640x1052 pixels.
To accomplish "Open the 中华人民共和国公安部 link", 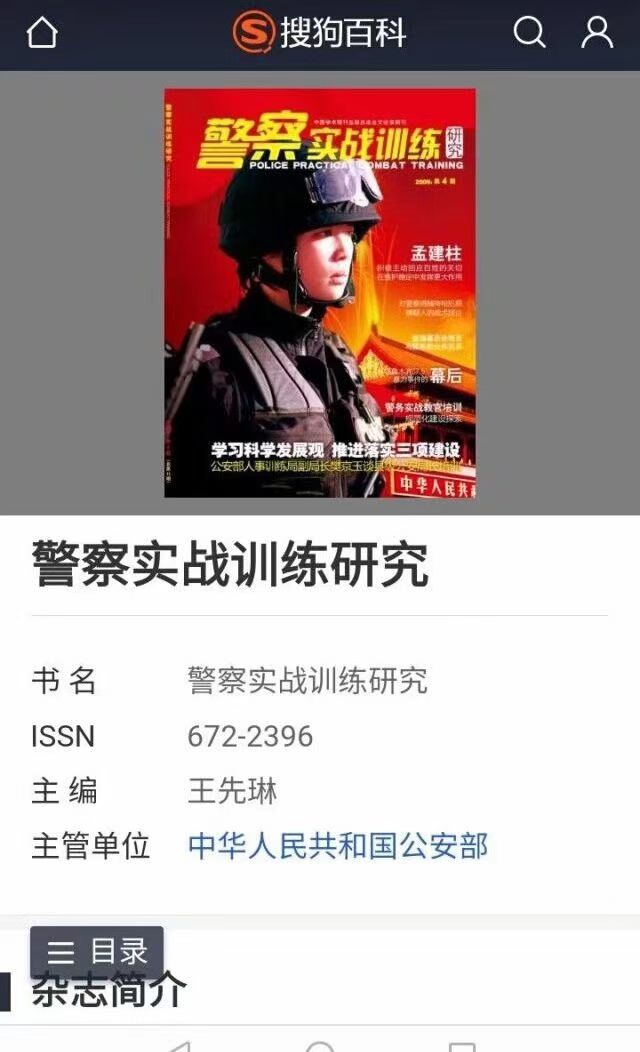I will [x=338, y=846].
